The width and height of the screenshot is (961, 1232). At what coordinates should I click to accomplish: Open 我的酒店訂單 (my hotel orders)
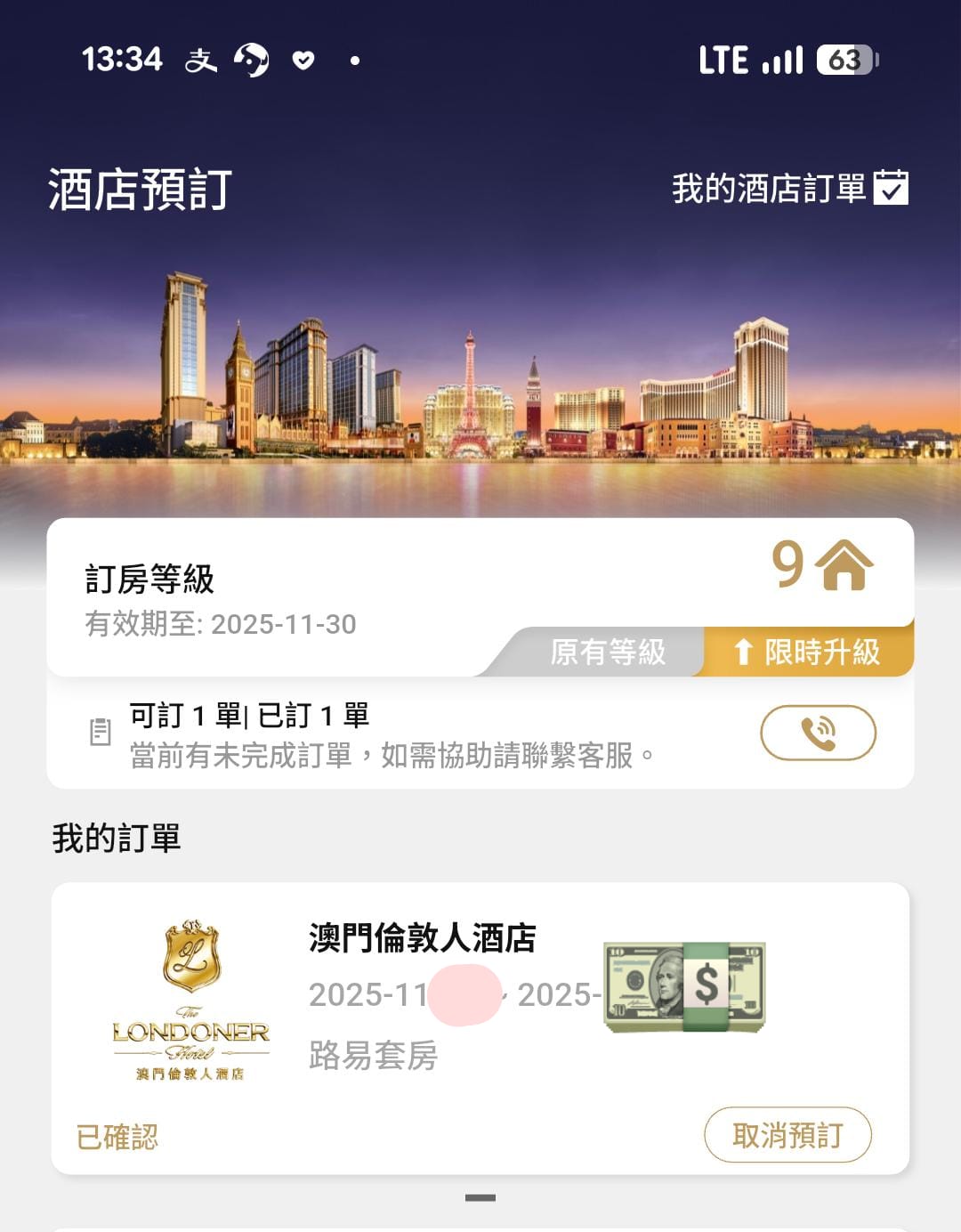pos(789,189)
